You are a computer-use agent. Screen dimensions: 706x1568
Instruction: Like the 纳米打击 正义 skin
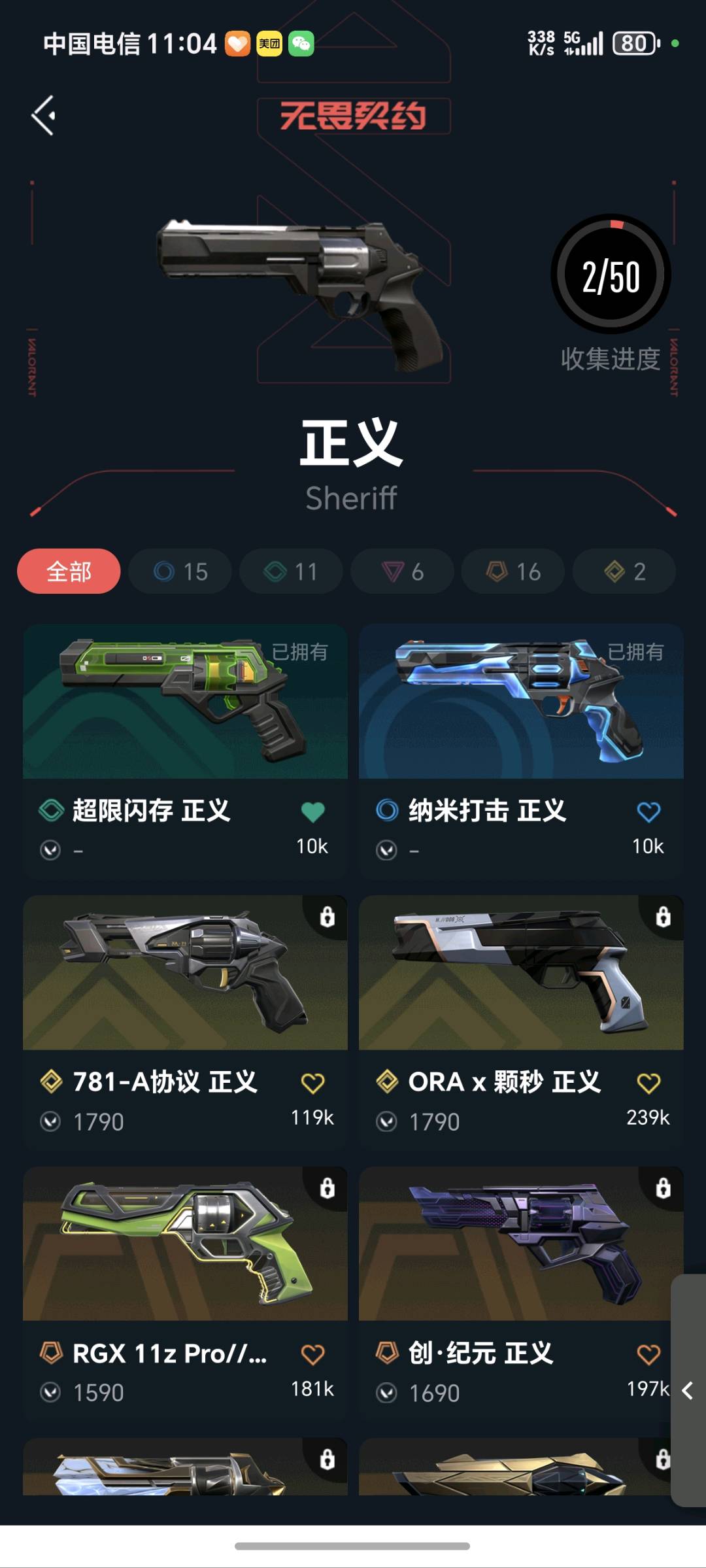pos(648,811)
